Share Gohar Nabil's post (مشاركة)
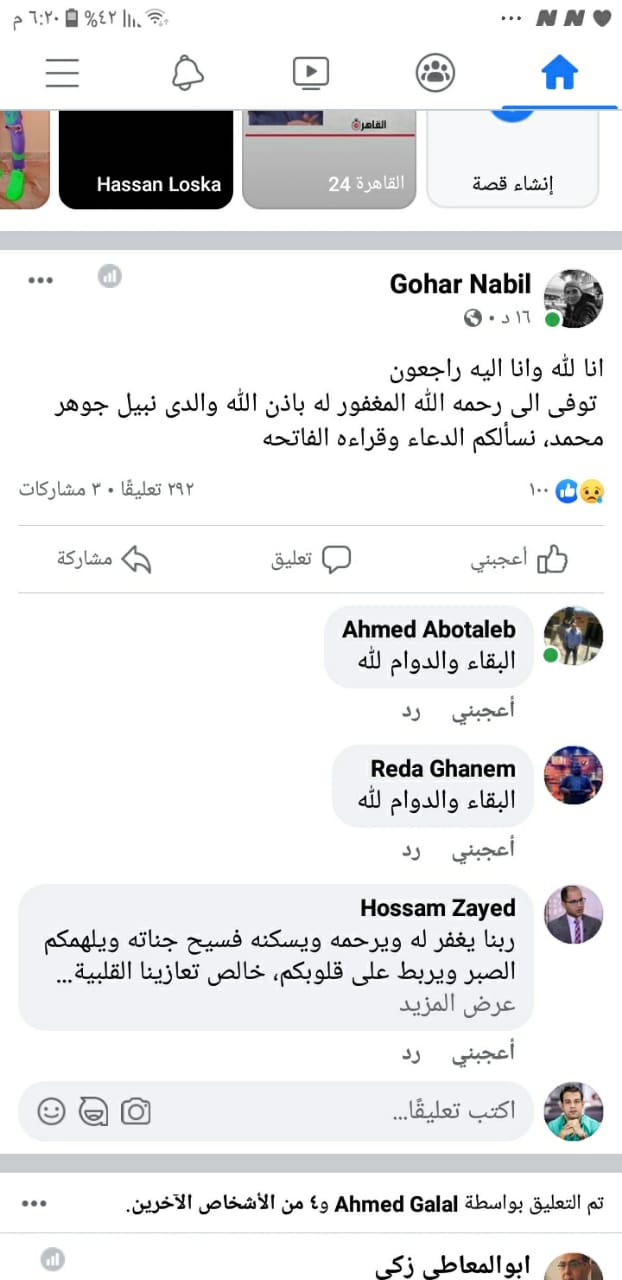The height and width of the screenshot is (1280, 622). pos(104,560)
